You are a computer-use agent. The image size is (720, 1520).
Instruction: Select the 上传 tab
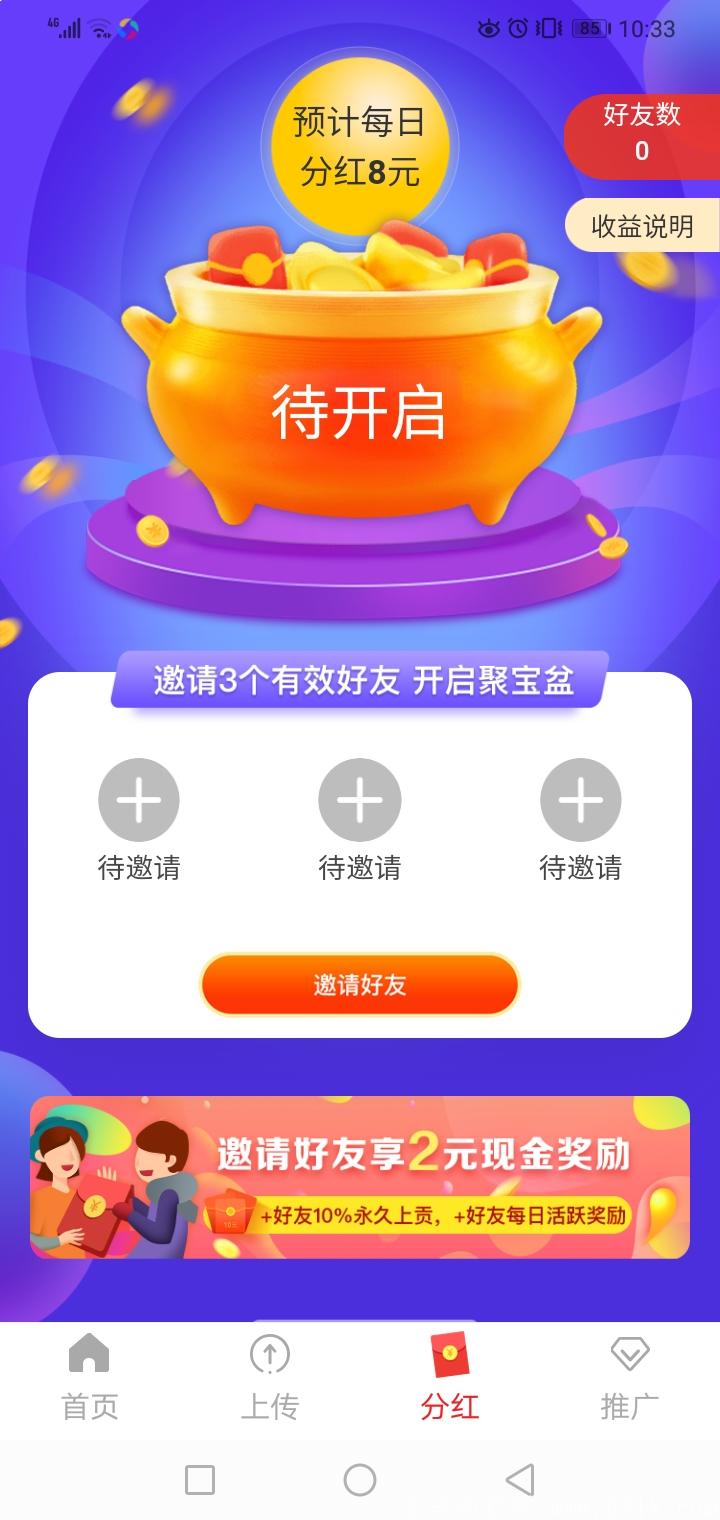tap(270, 1380)
